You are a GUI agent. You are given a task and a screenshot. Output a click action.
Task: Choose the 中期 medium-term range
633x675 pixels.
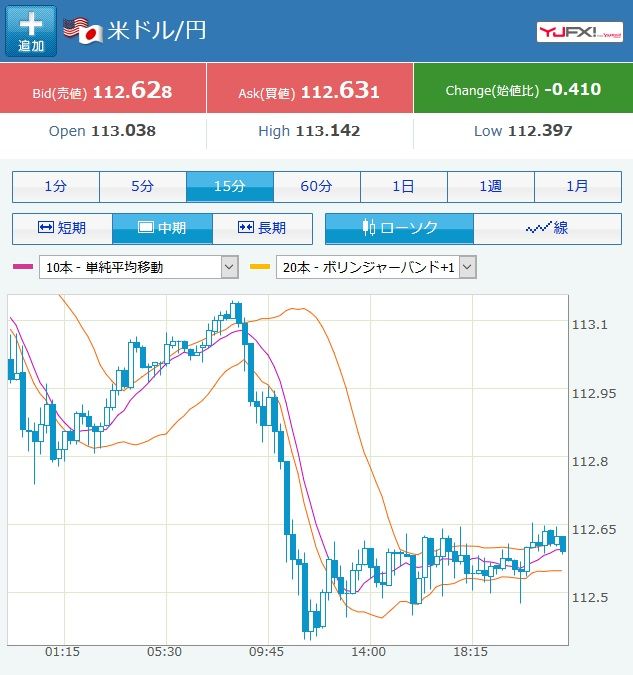pos(162,228)
